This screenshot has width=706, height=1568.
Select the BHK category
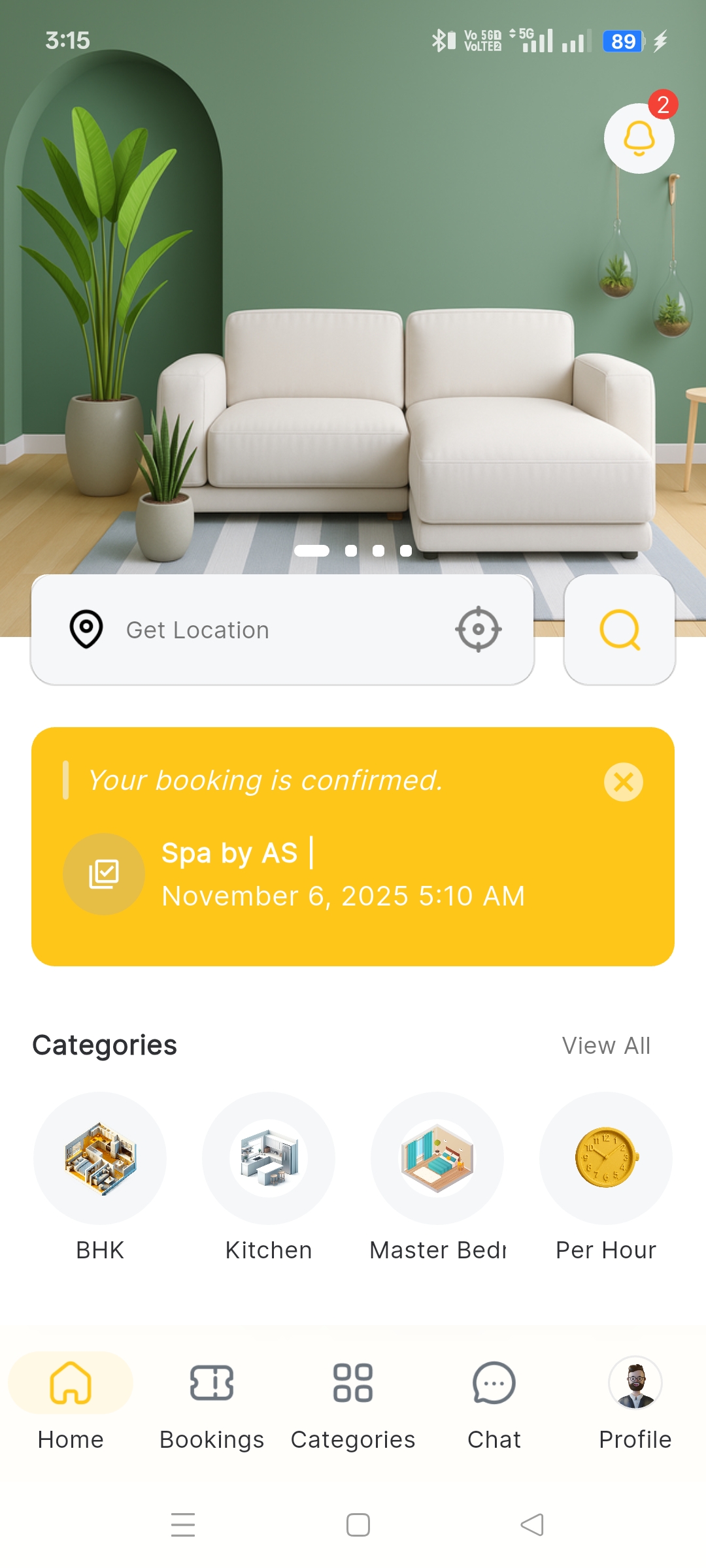[100, 1158]
